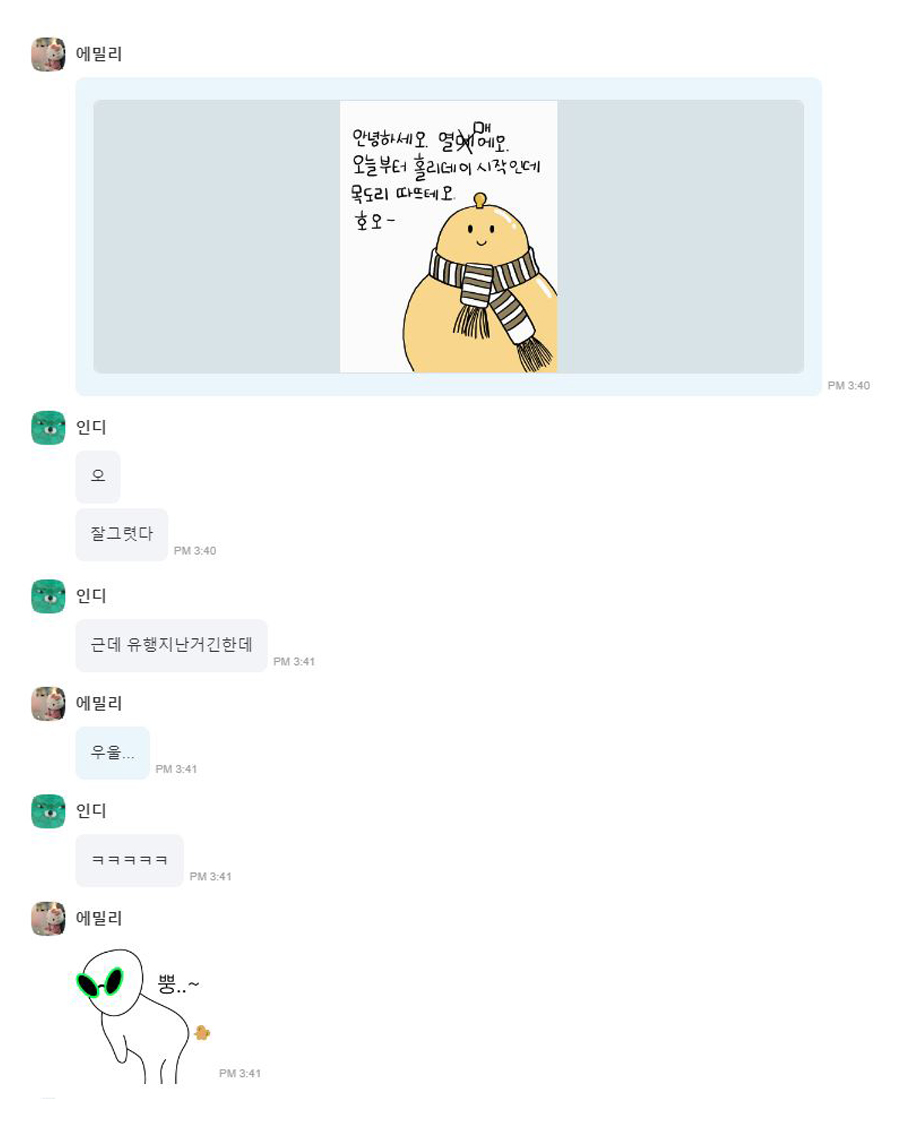
Task: Tap the alien sticker with 뿡..~
Action: [x=142, y=1015]
